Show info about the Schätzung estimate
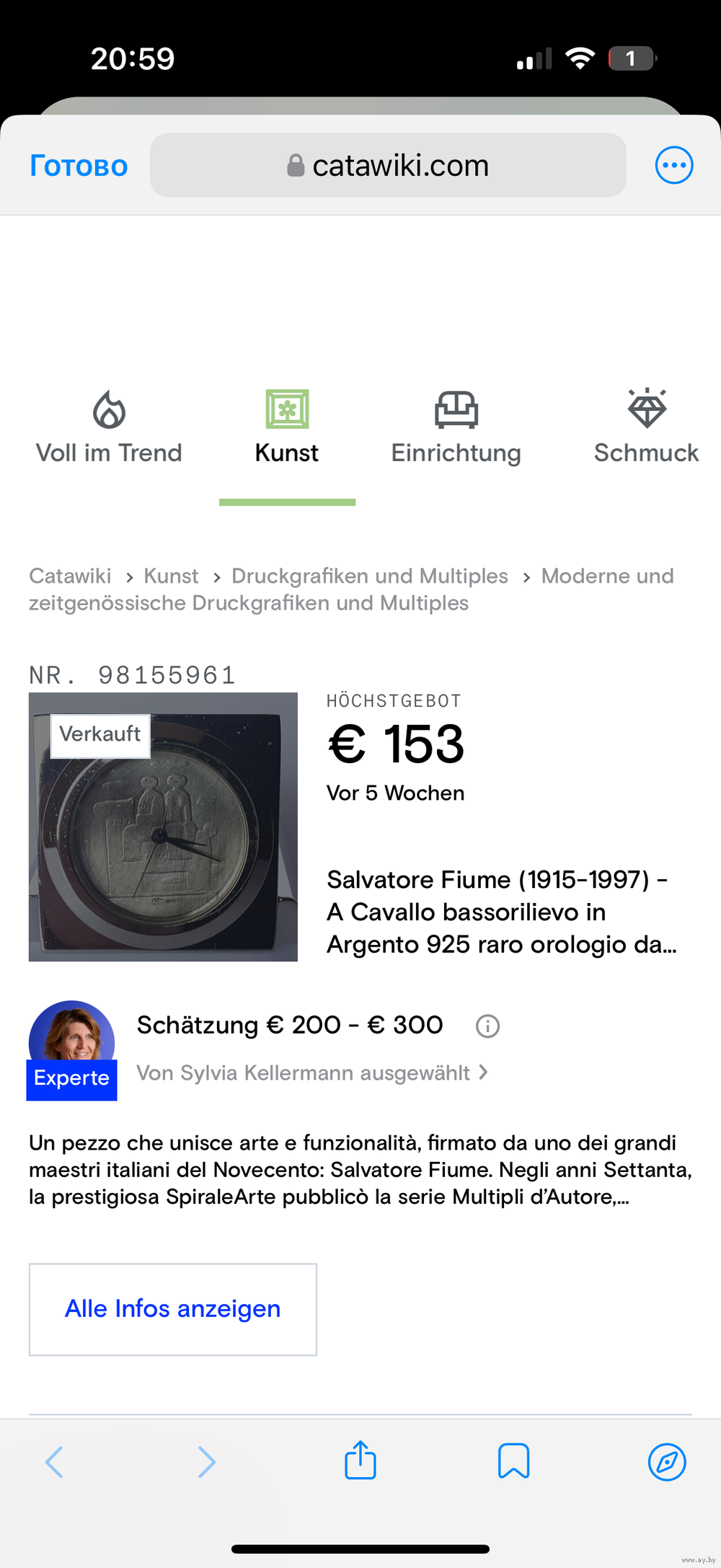 pos(487,1026)
